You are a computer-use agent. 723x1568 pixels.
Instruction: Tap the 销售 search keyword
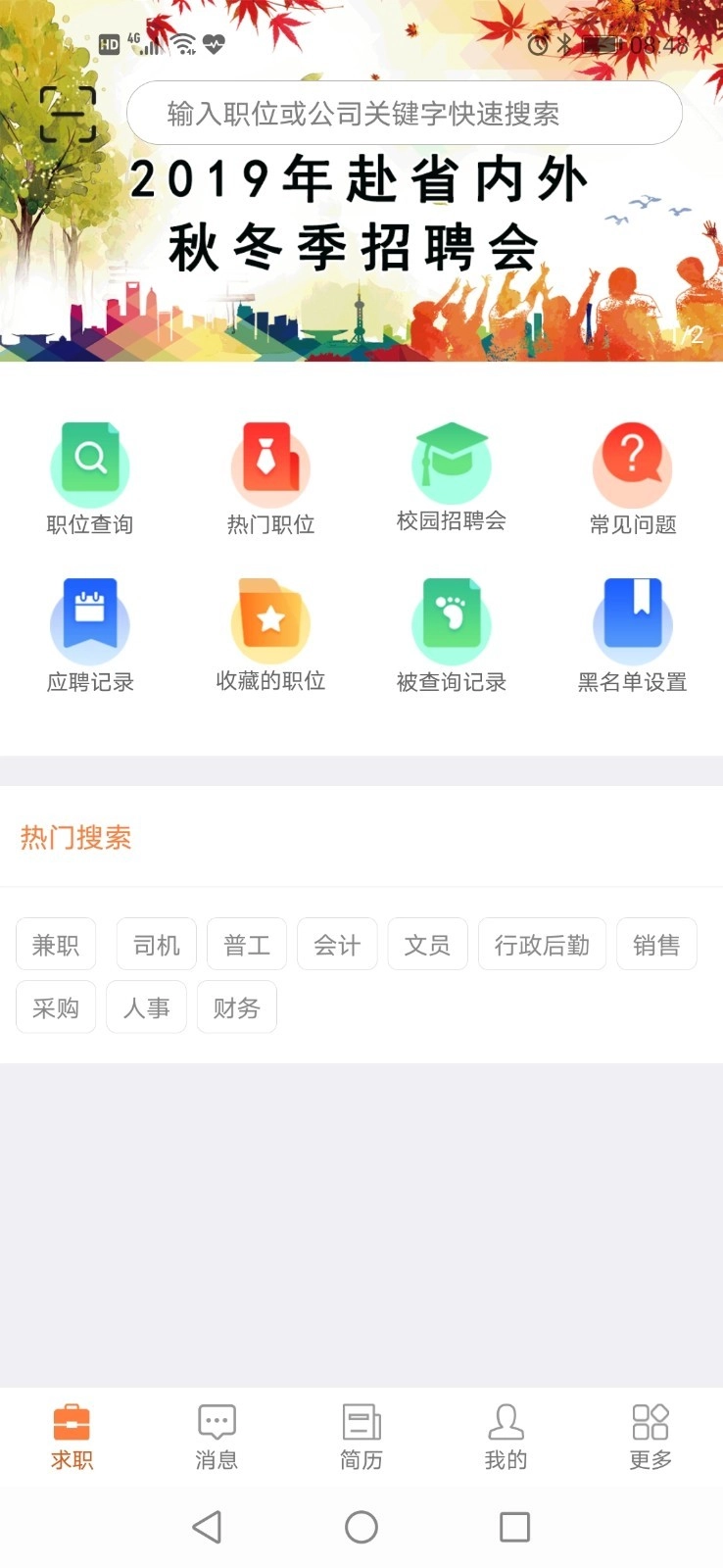656,944
